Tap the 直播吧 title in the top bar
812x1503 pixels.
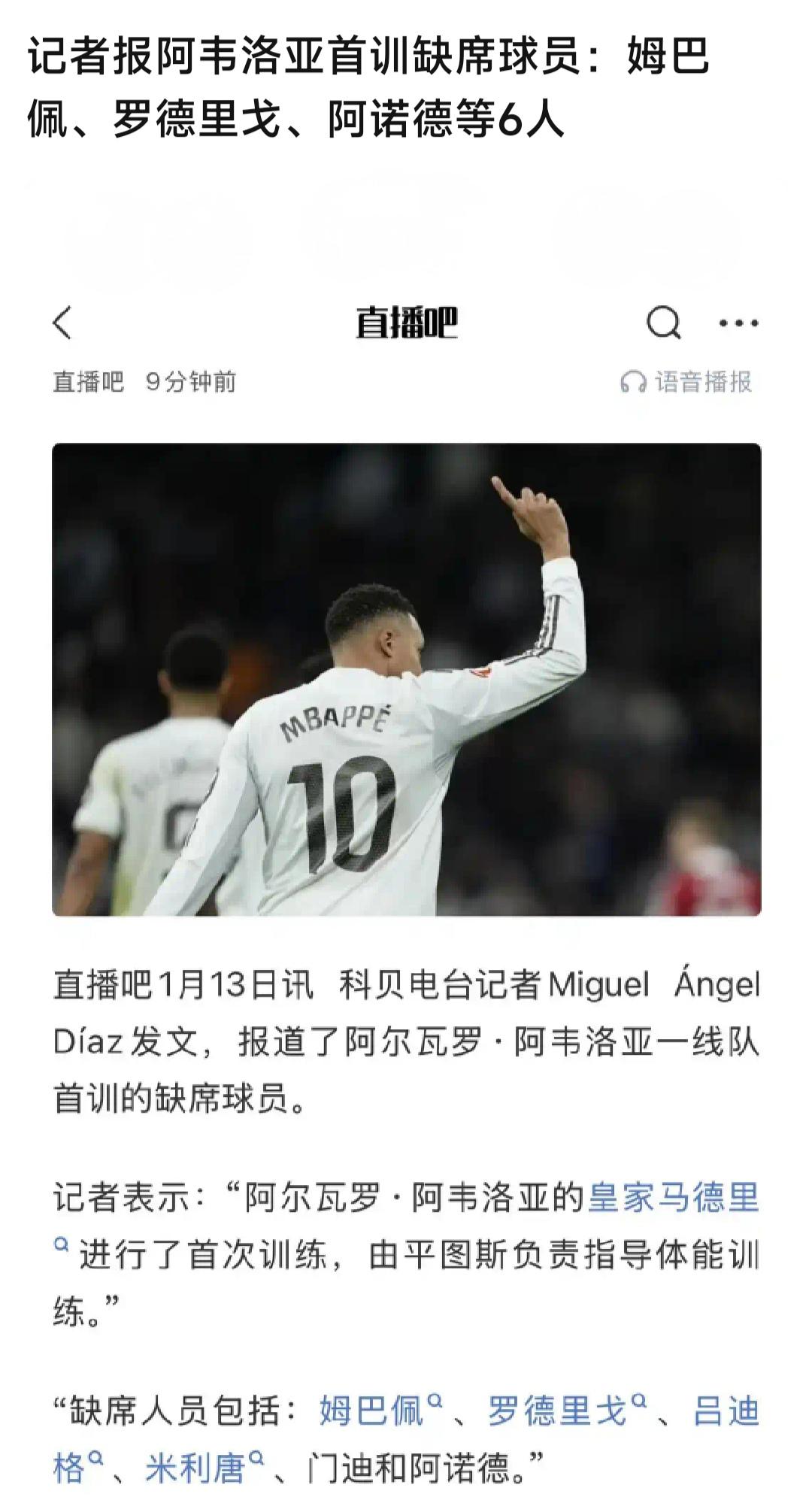point(406,323)
